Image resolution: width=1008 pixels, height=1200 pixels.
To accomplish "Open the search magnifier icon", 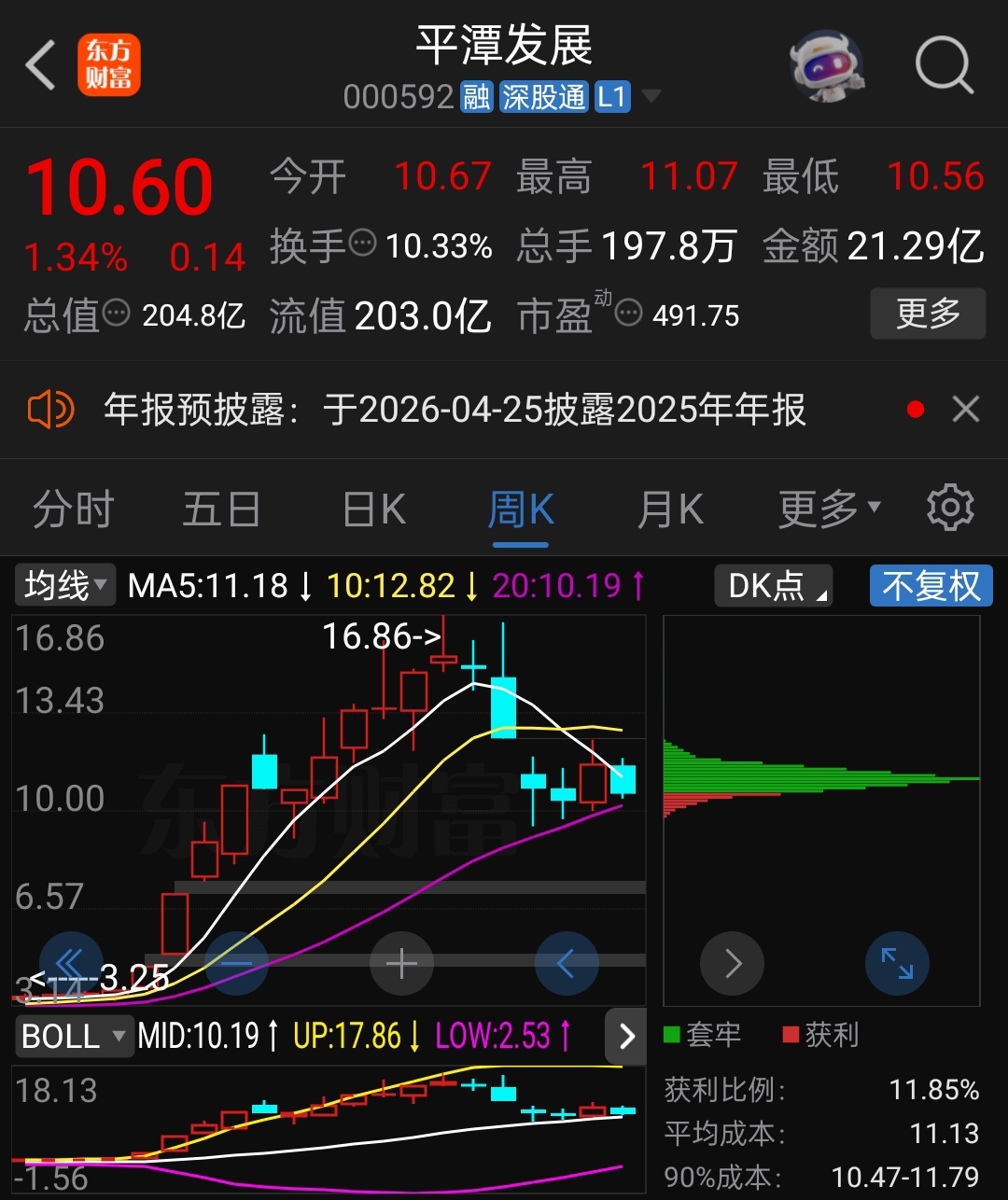I will pyautogui.click(x=944, y=65).
